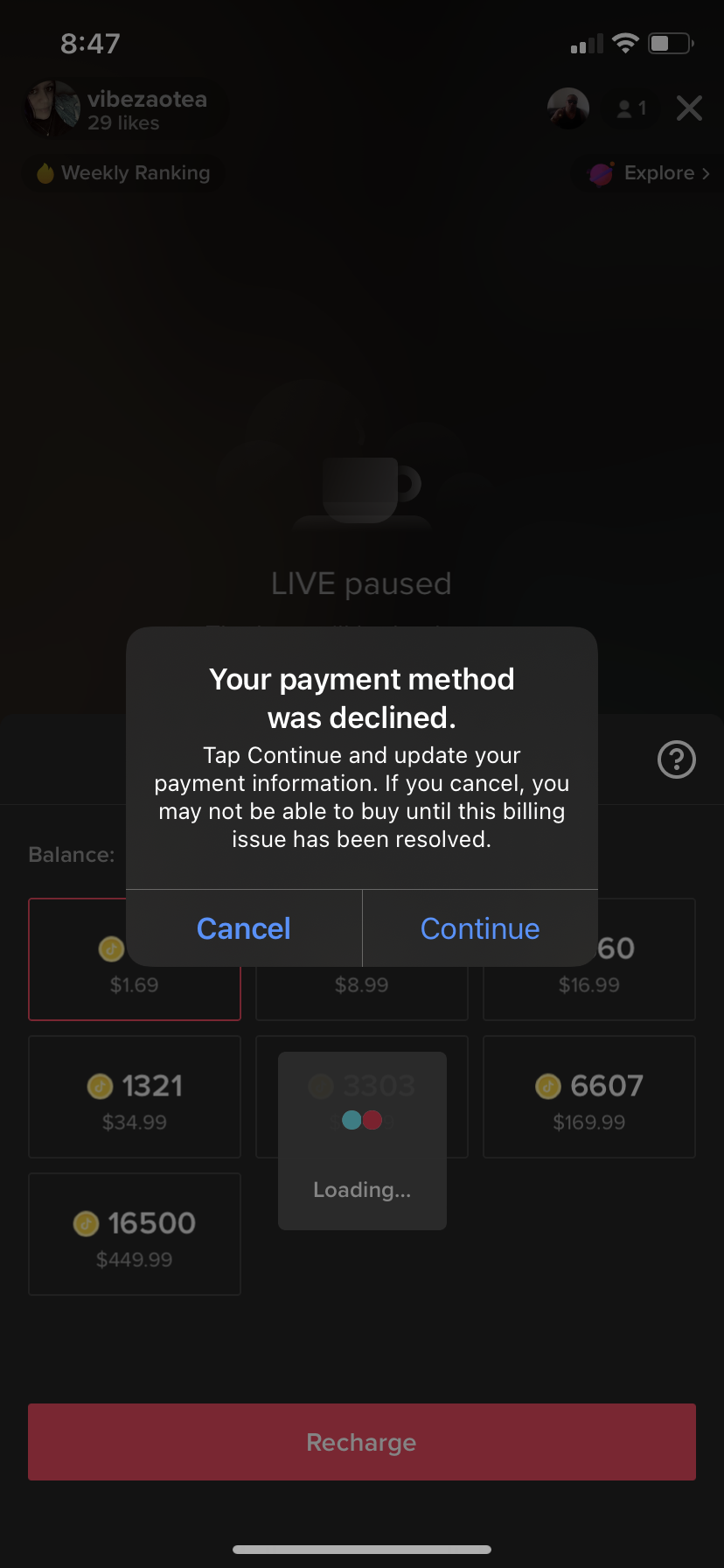Close the LIVE stream with X
The image size is (724, 1568).
tap(689, 108)
